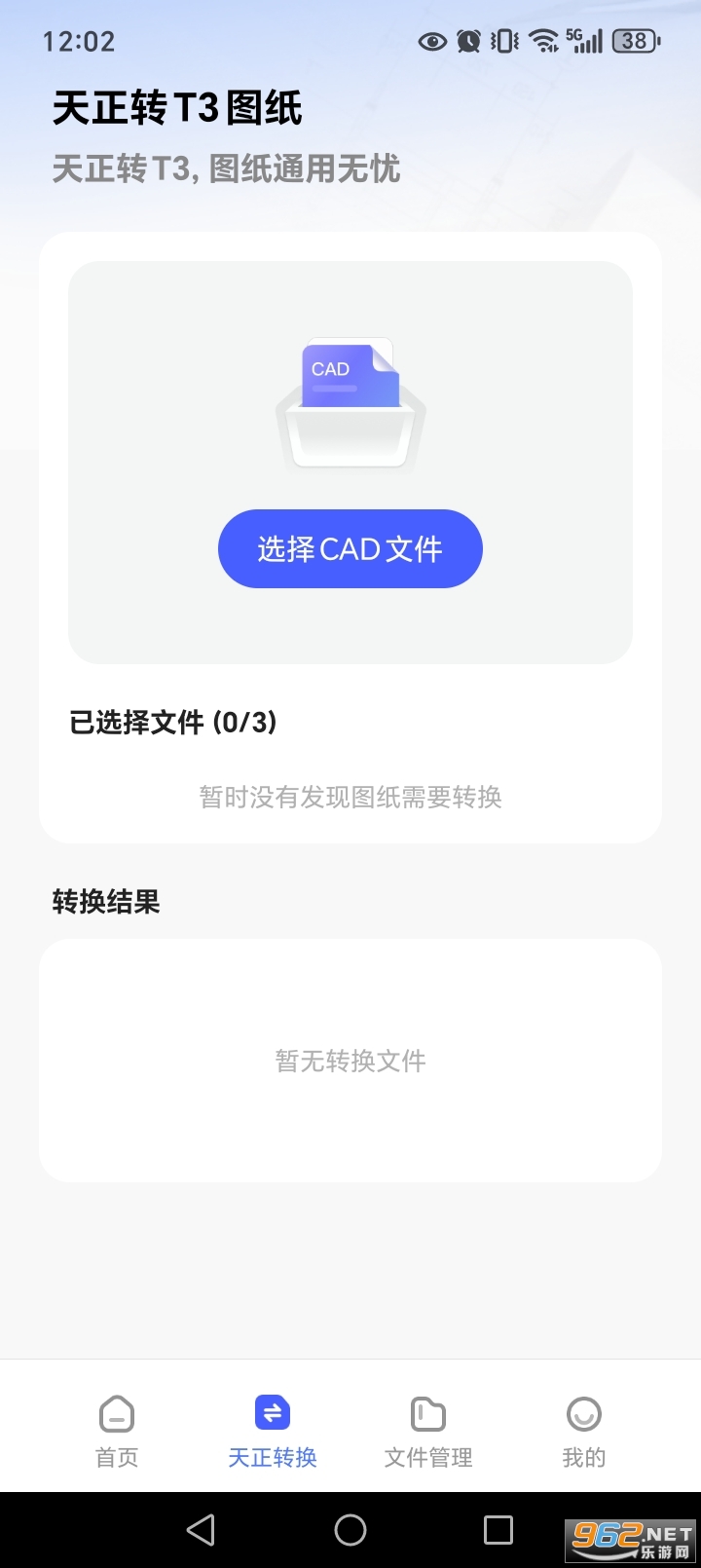
Task: Open the 我的 profile icon
Action: pyautogui.click(x=583, y=1412)
